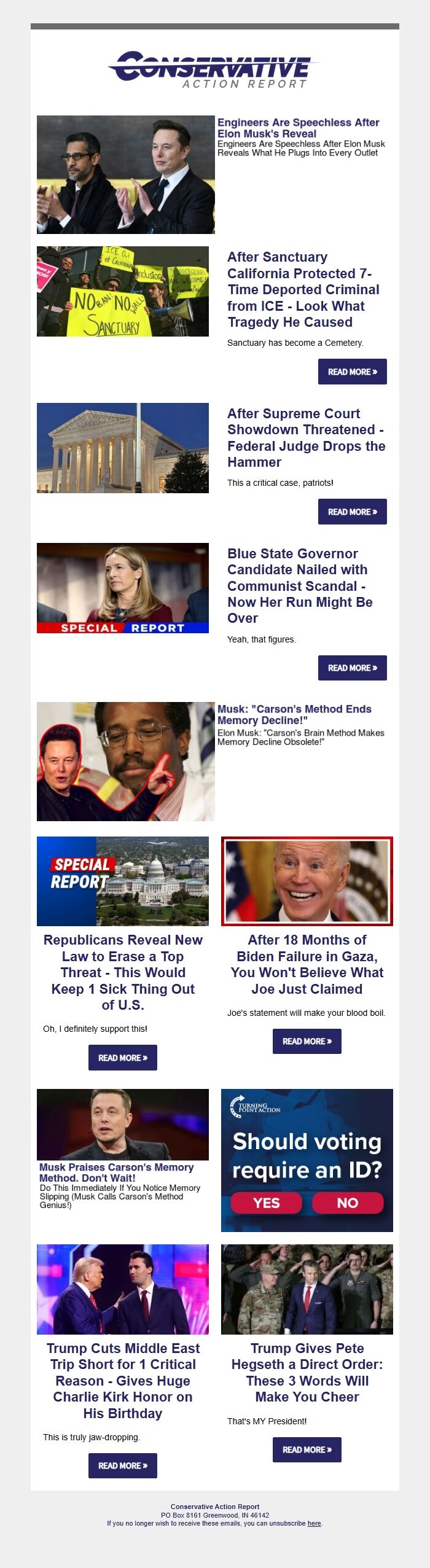The width and height of the screenshot is (430, 1568).
Task: Read more about the Blue State Governor Candidate
Action: [352, 668]
